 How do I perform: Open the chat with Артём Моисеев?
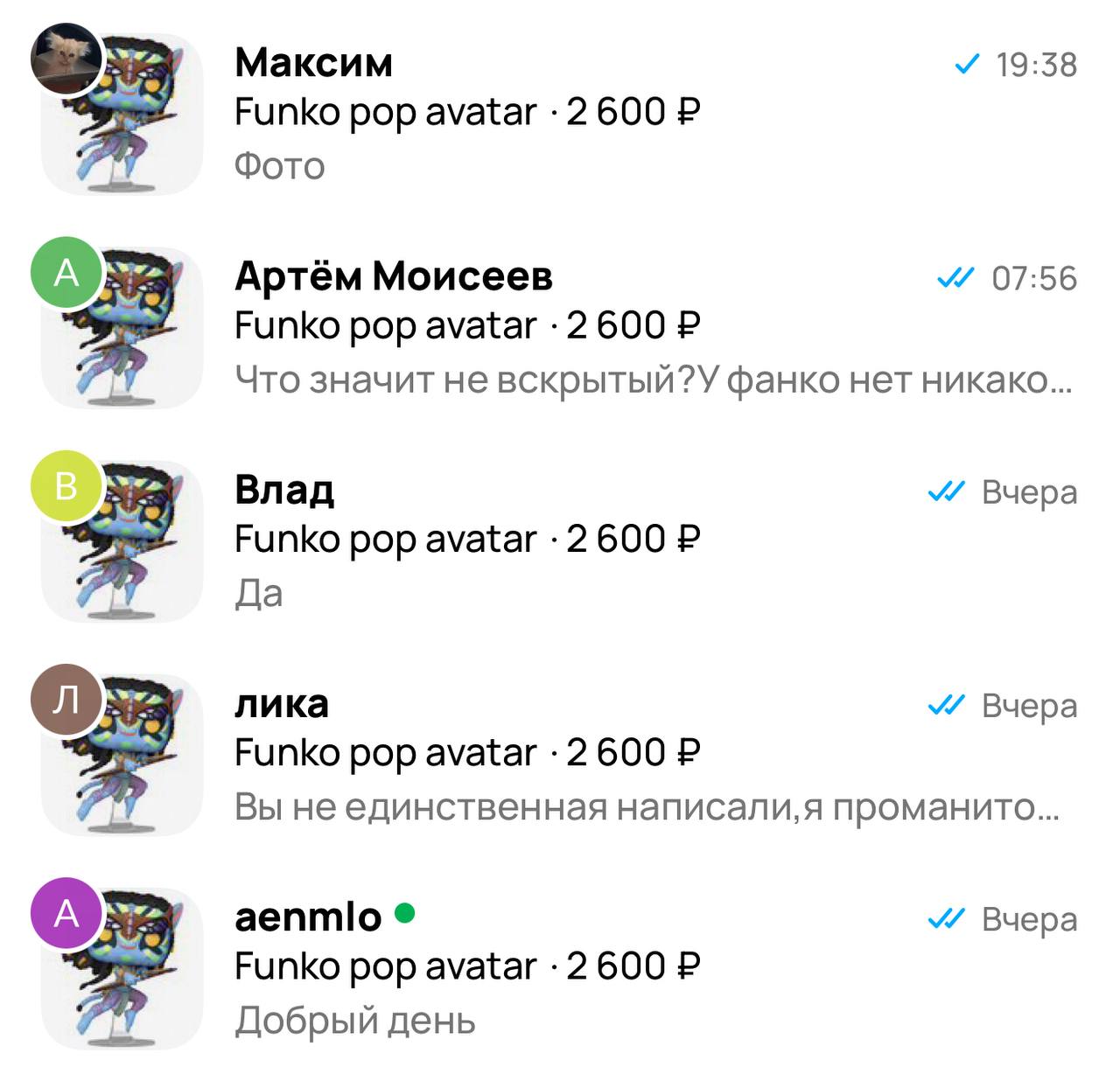[x=560, y=326]
